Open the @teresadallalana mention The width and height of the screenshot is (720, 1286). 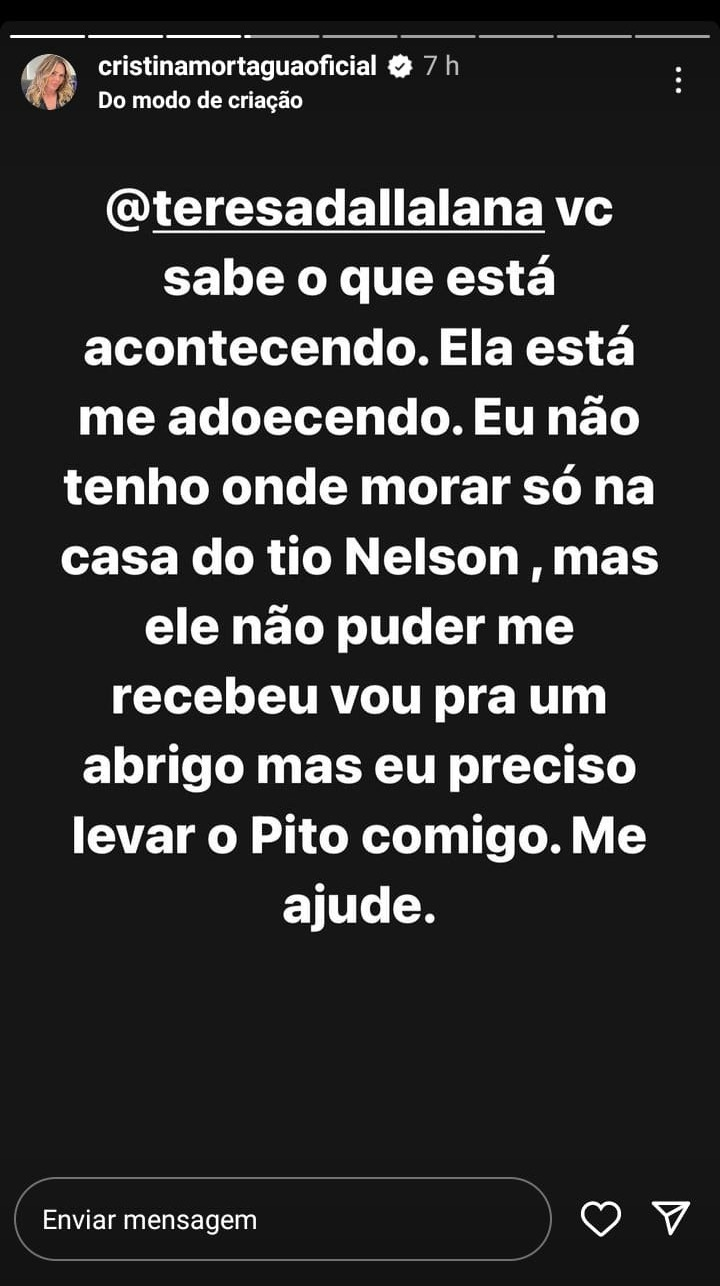click(x=325, y=213)
